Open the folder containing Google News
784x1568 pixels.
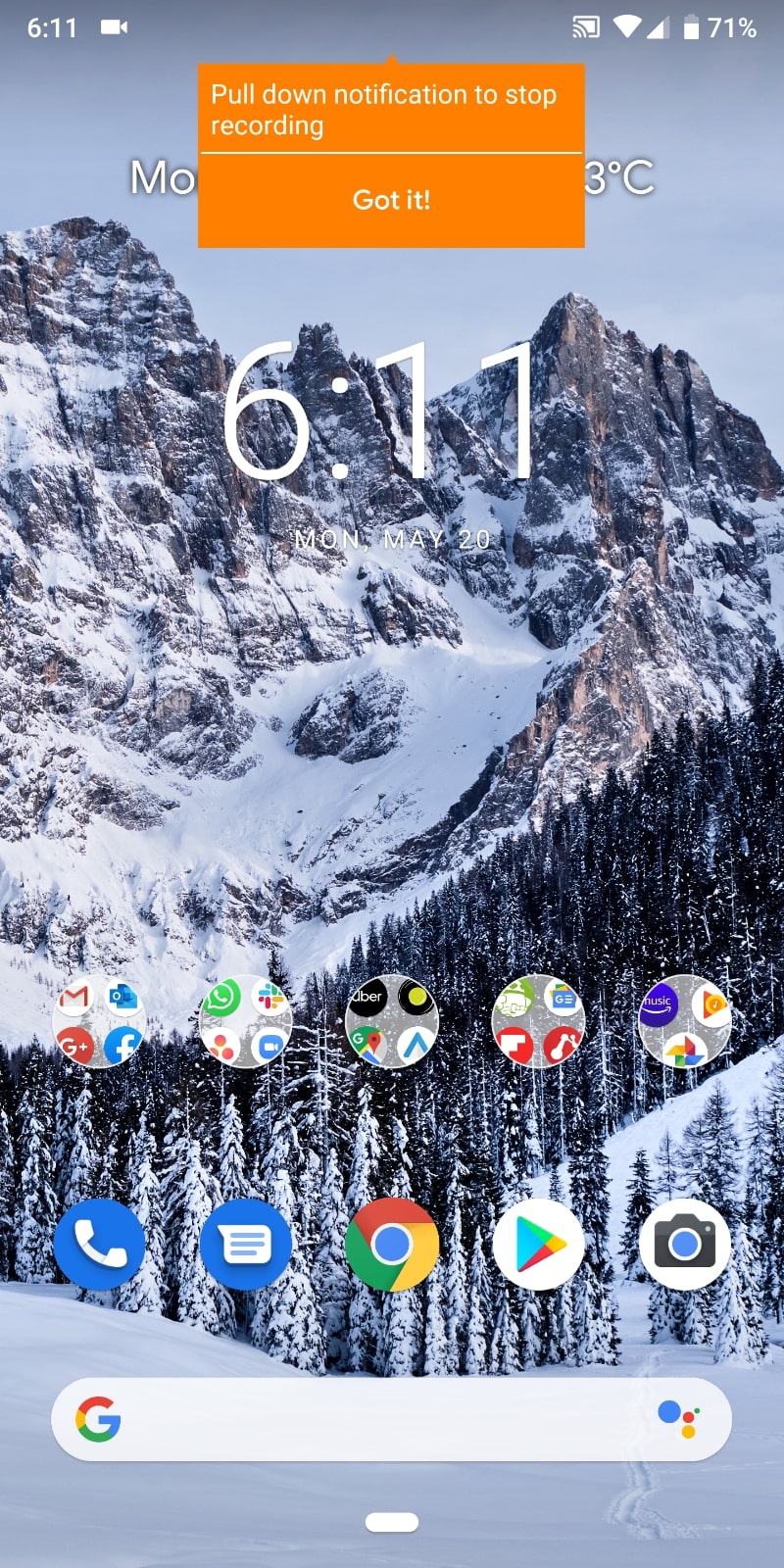pyautogui.click(x=538, y=1022)
